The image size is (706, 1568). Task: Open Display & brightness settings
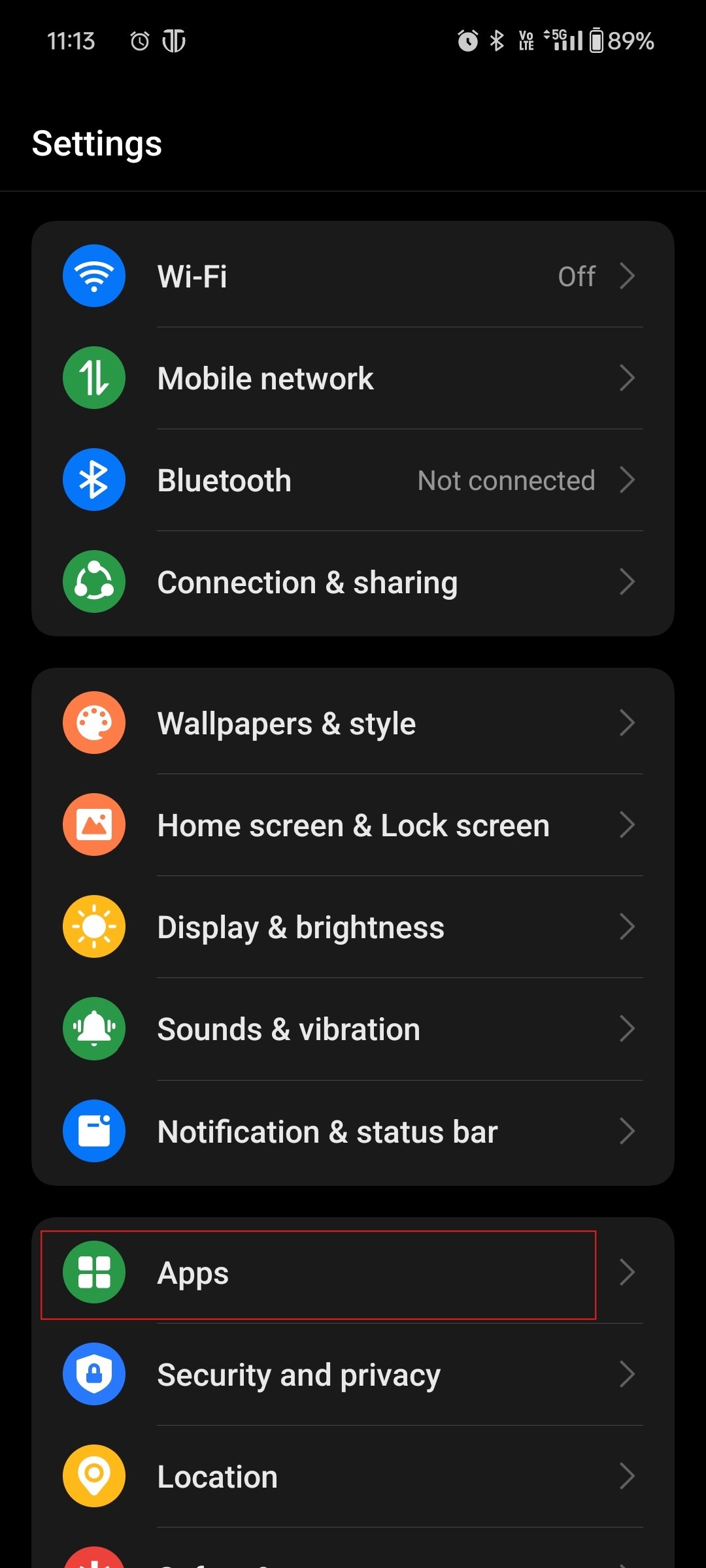tap(353, 927)
